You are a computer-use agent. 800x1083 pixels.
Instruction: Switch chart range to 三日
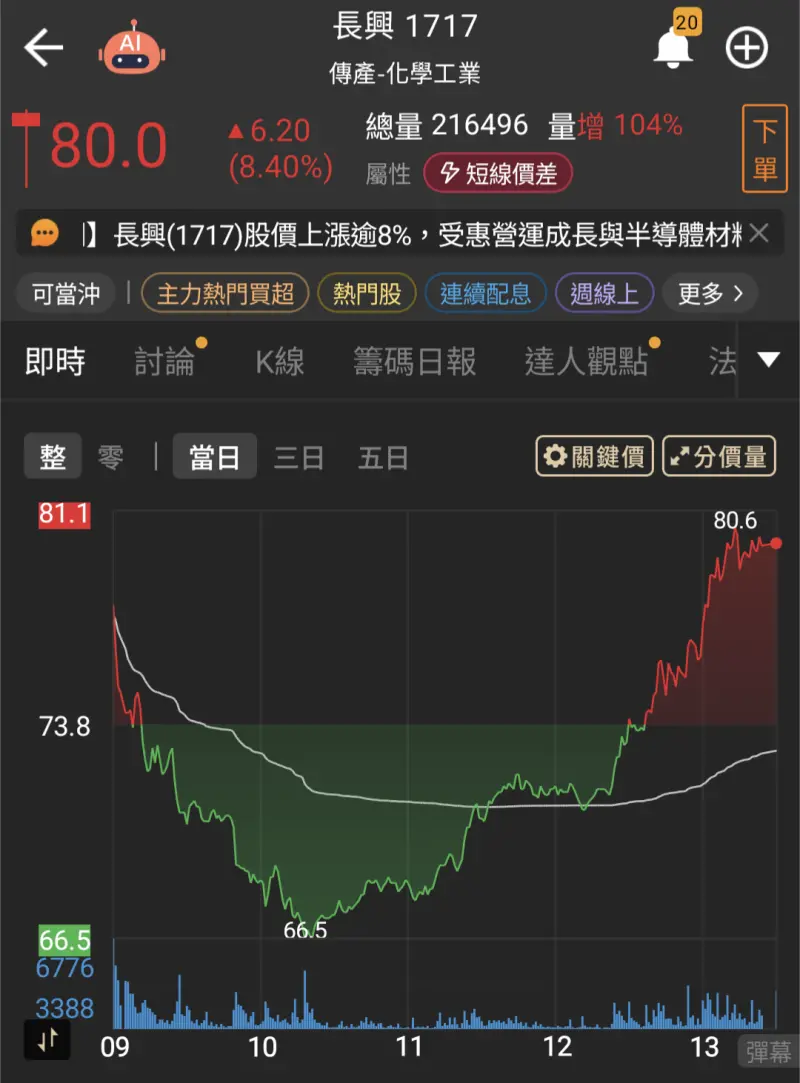click(299, 458)
